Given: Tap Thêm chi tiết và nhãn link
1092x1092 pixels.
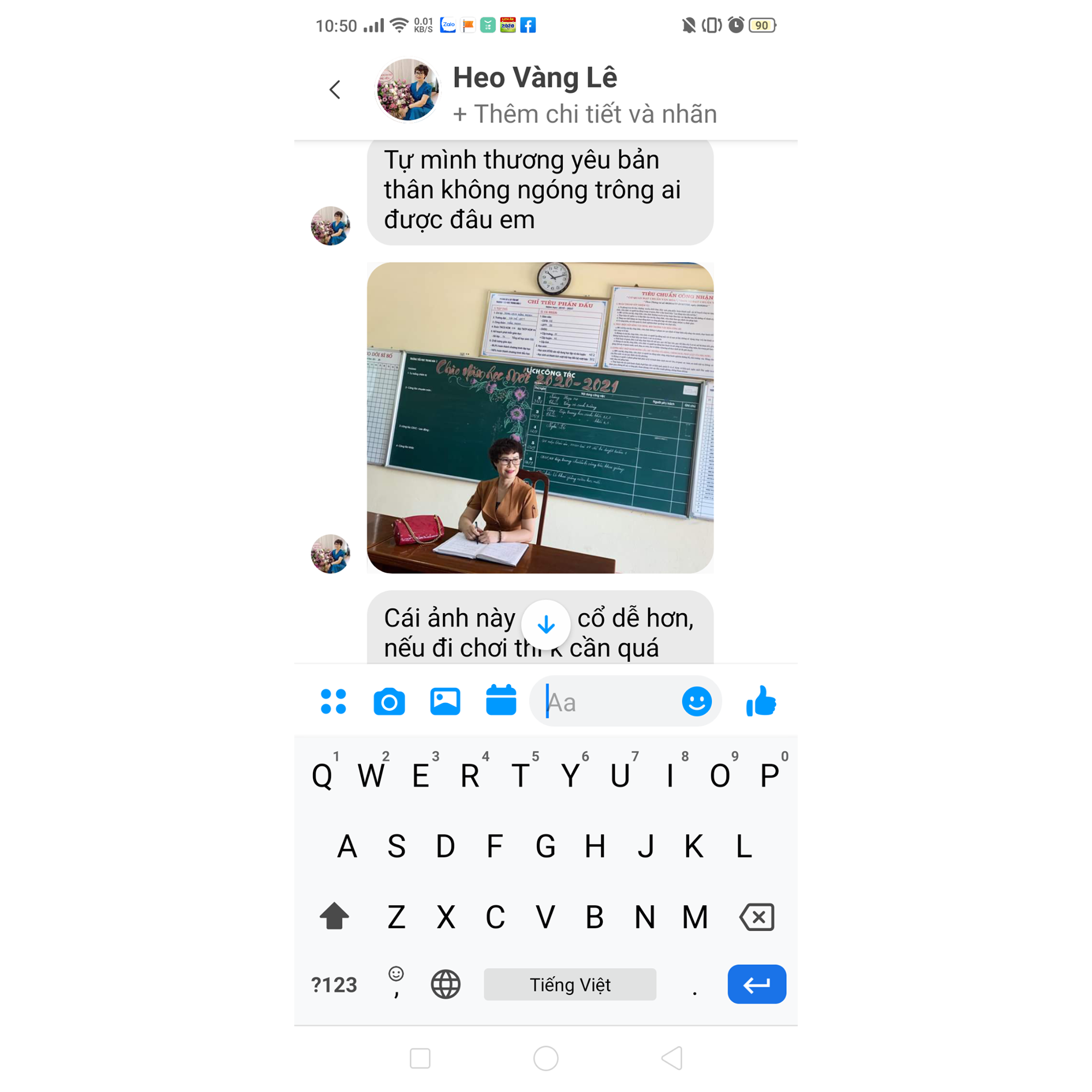Looking at the screenshot, I should (x=585, y=114).
